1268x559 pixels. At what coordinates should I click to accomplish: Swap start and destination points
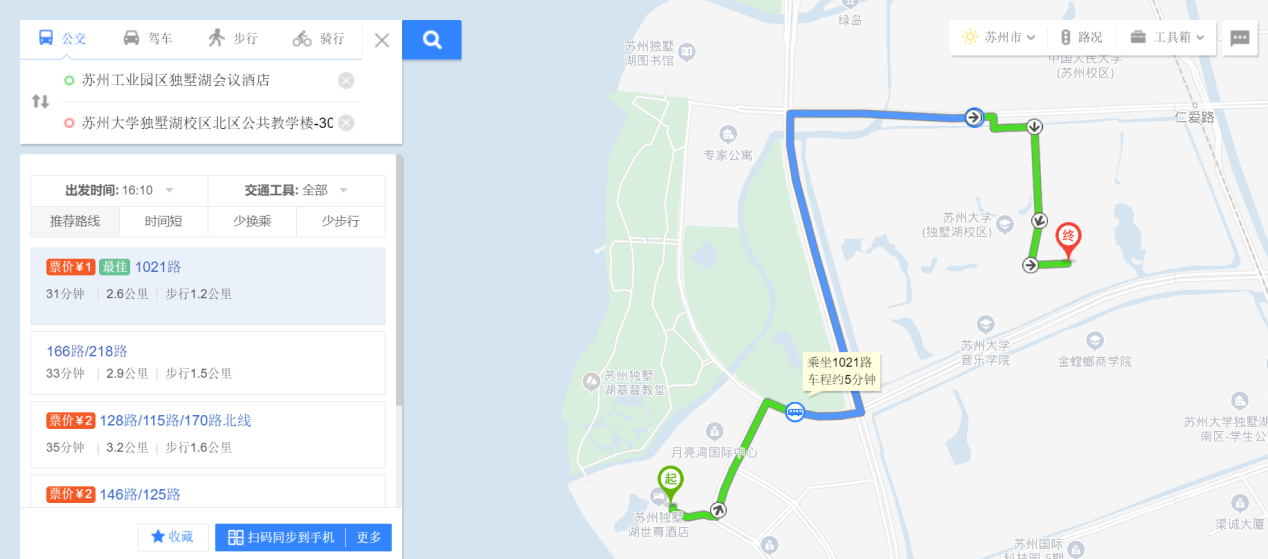(x=40, y=101)
